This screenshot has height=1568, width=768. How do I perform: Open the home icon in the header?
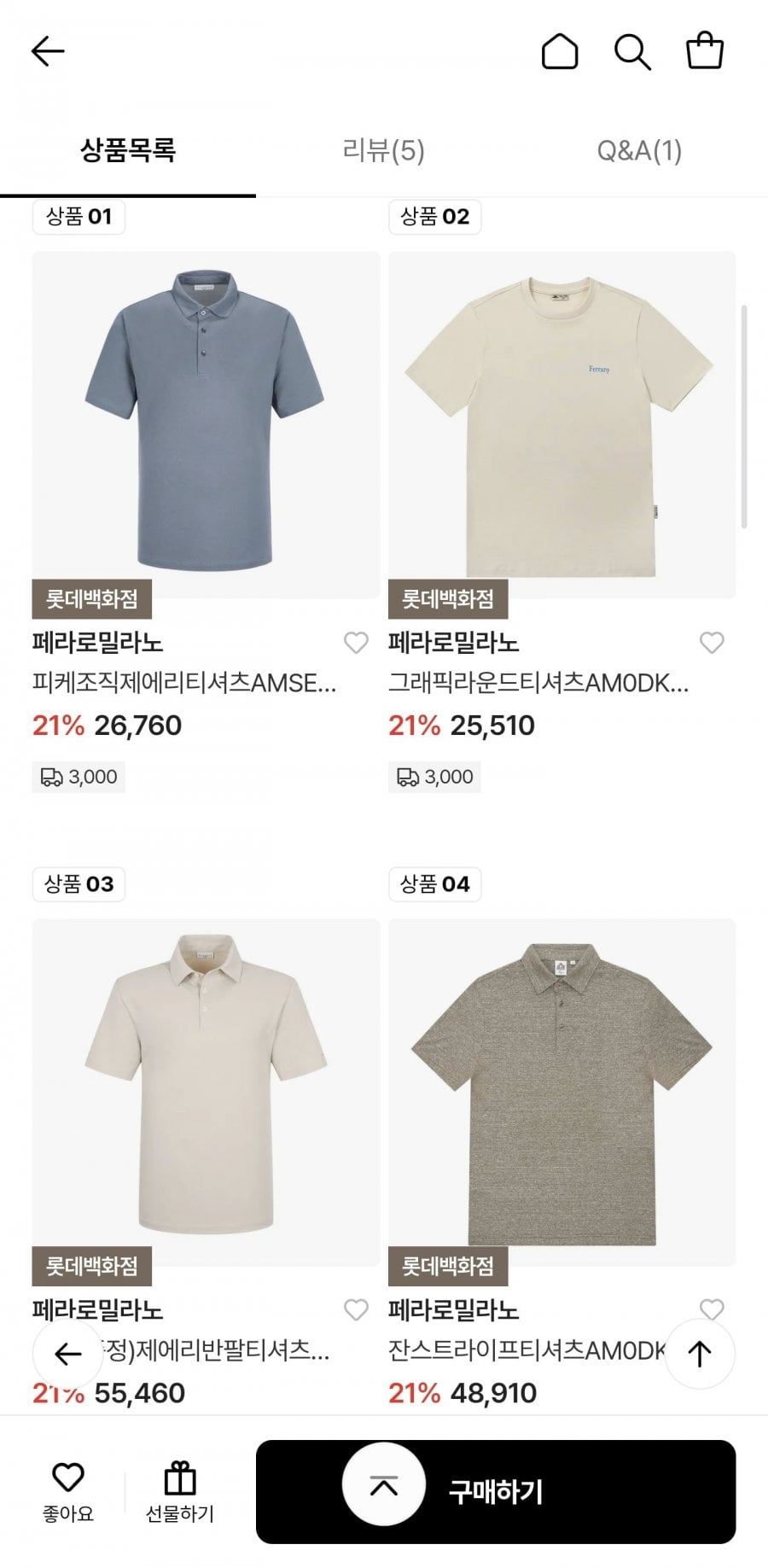[x=560, y=51]
